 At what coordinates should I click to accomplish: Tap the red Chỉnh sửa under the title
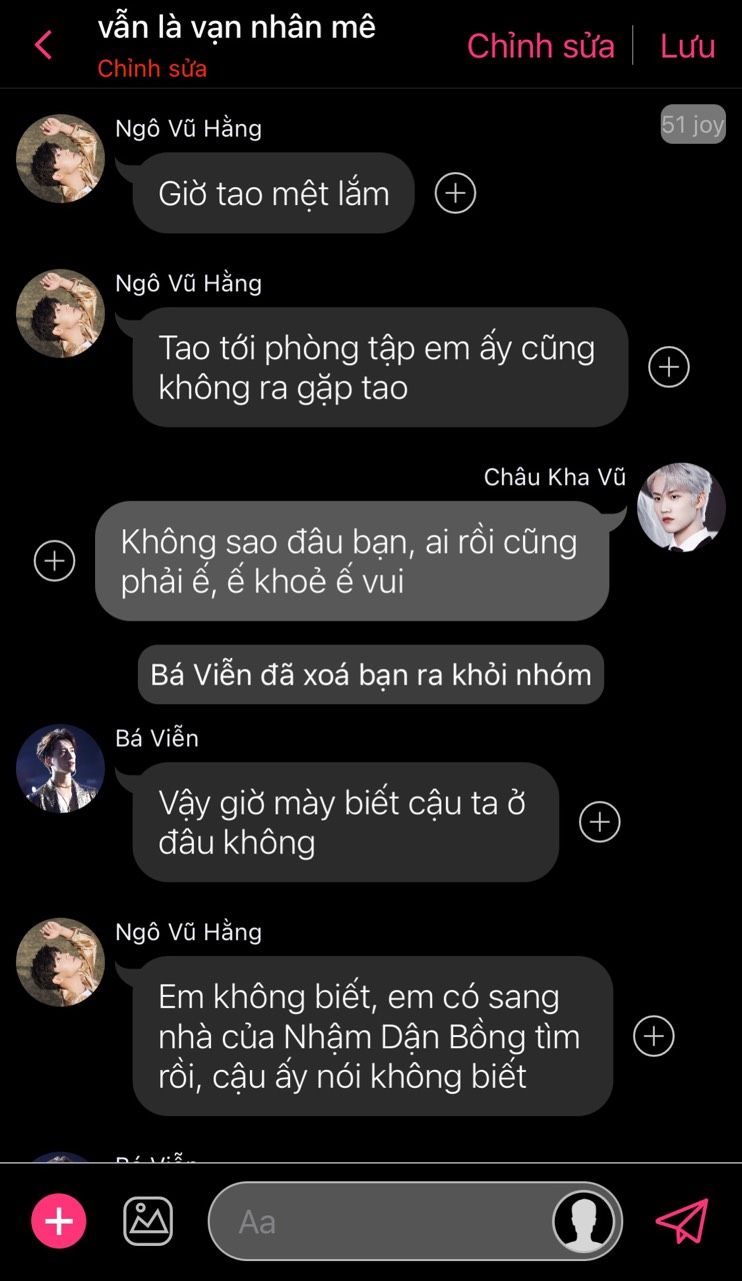tap(152, 69)
